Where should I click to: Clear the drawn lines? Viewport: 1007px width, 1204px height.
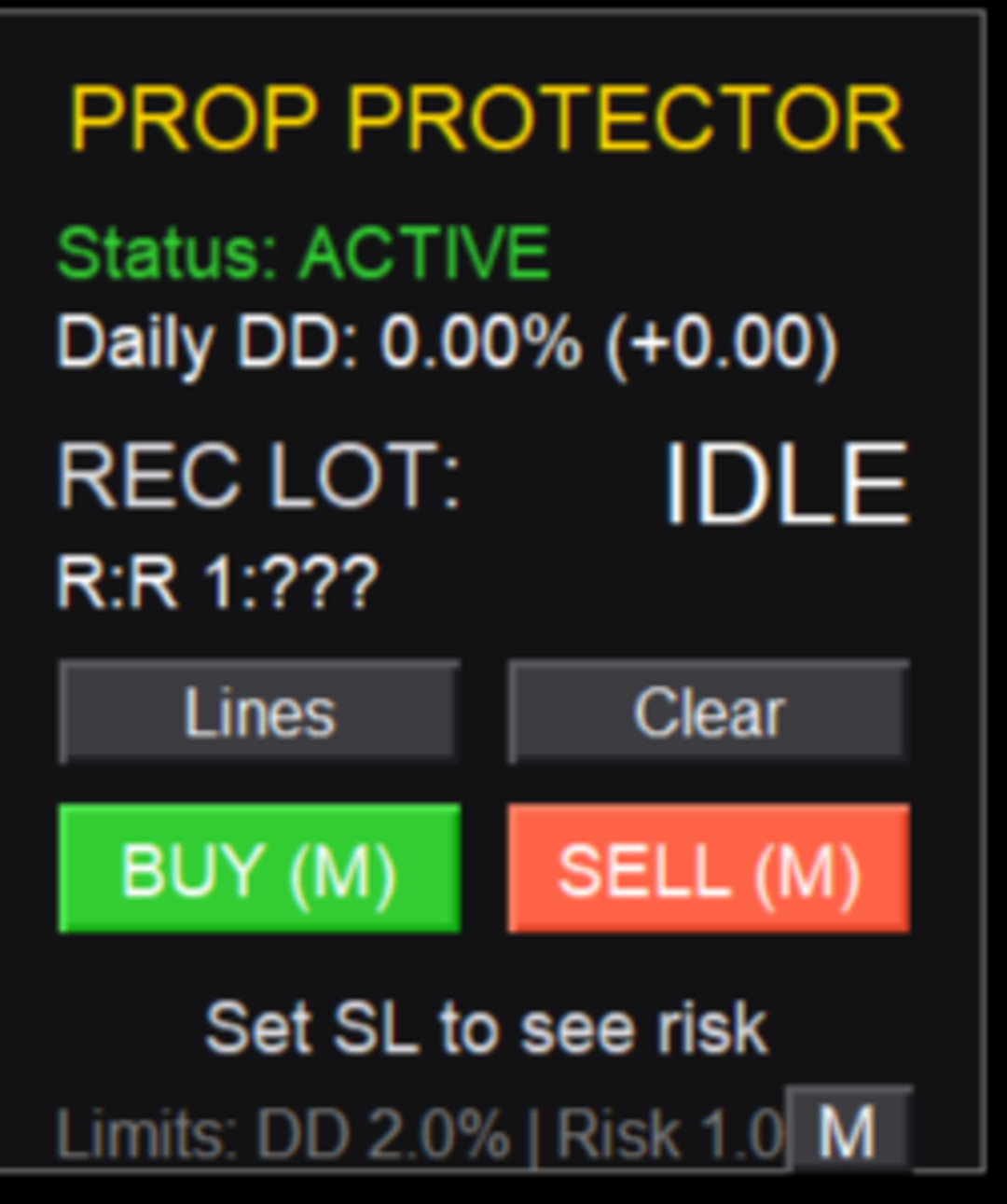(x=709, y=713)
